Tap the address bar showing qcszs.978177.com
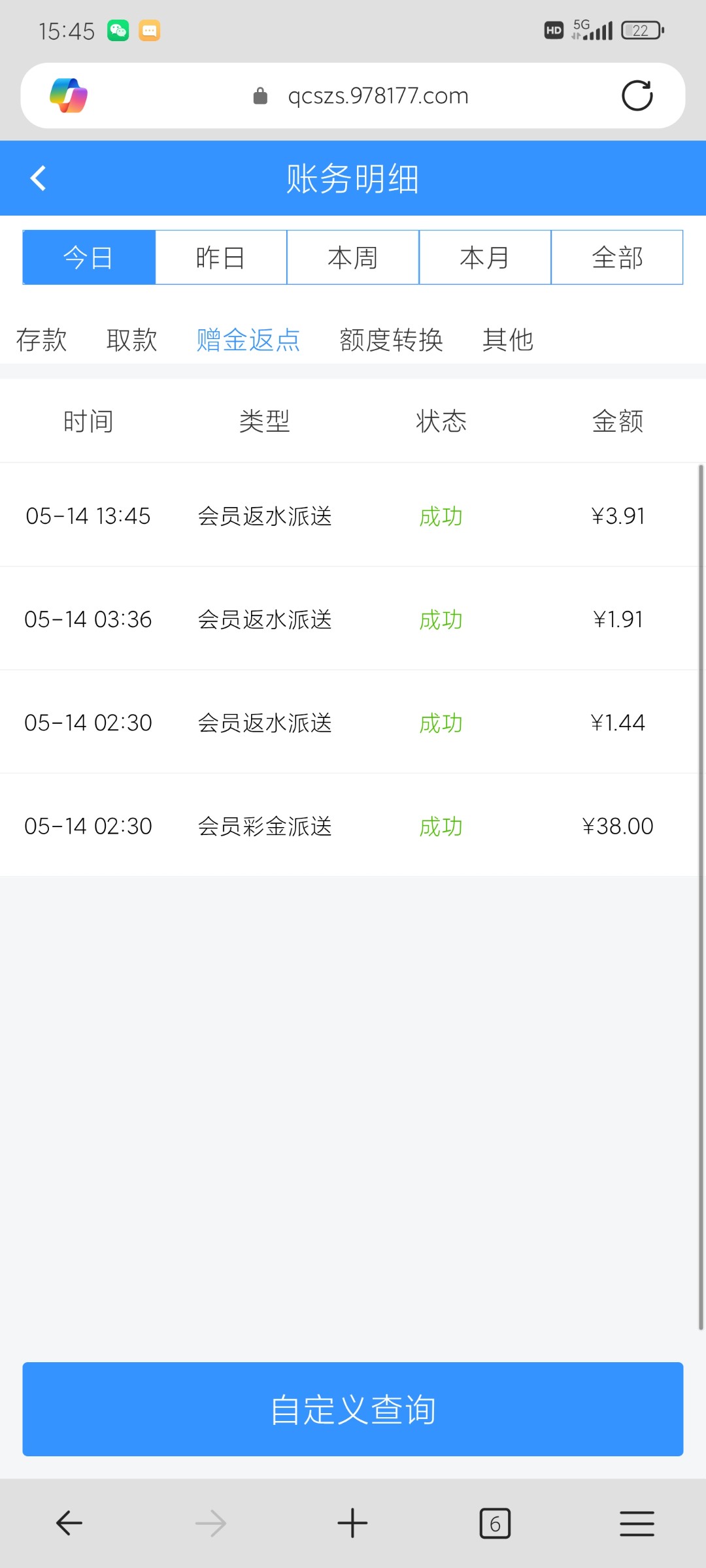This screenshot has height=1568, width=706. pos(378,96)
